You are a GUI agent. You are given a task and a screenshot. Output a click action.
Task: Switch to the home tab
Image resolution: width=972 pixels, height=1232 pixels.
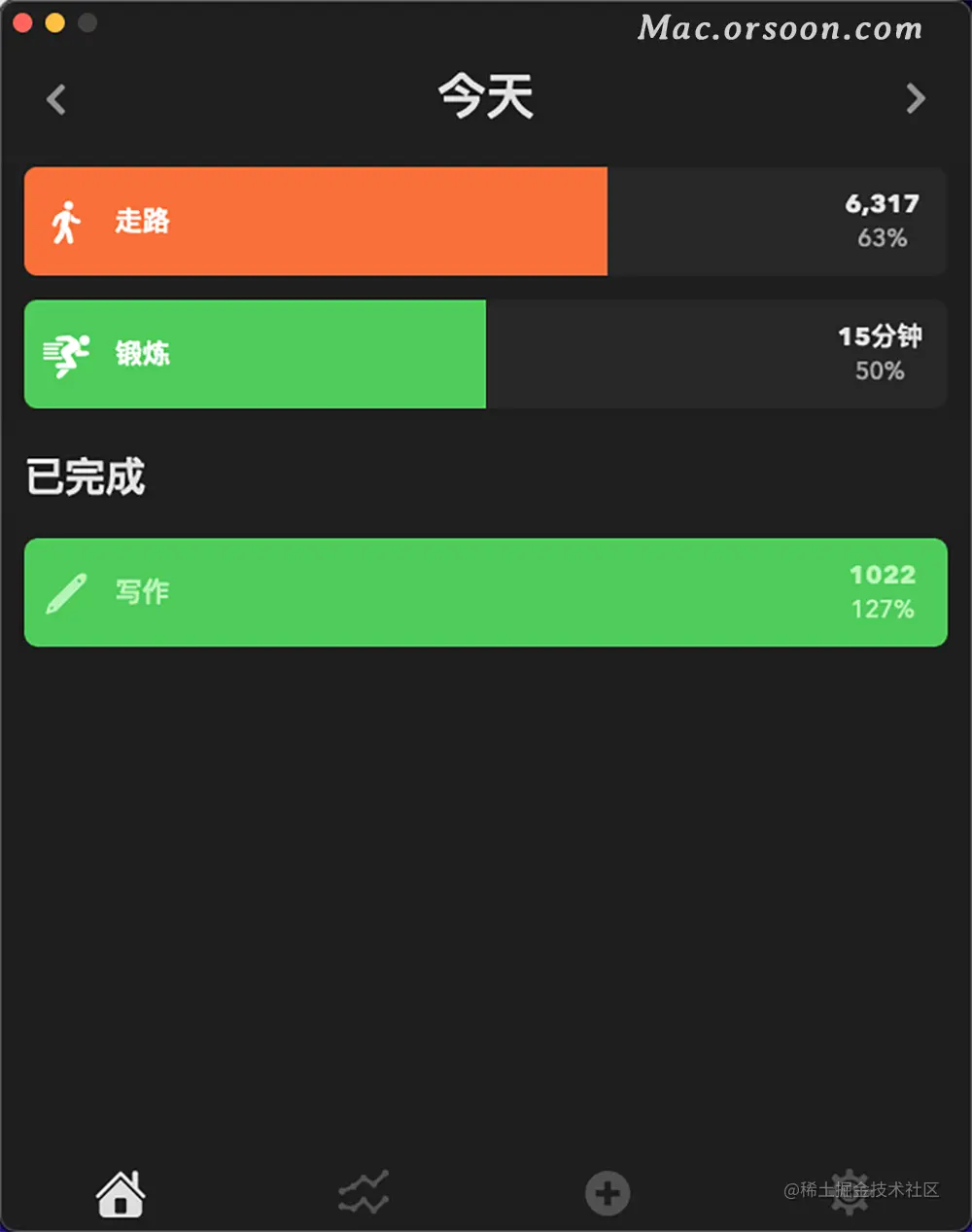121,1193
